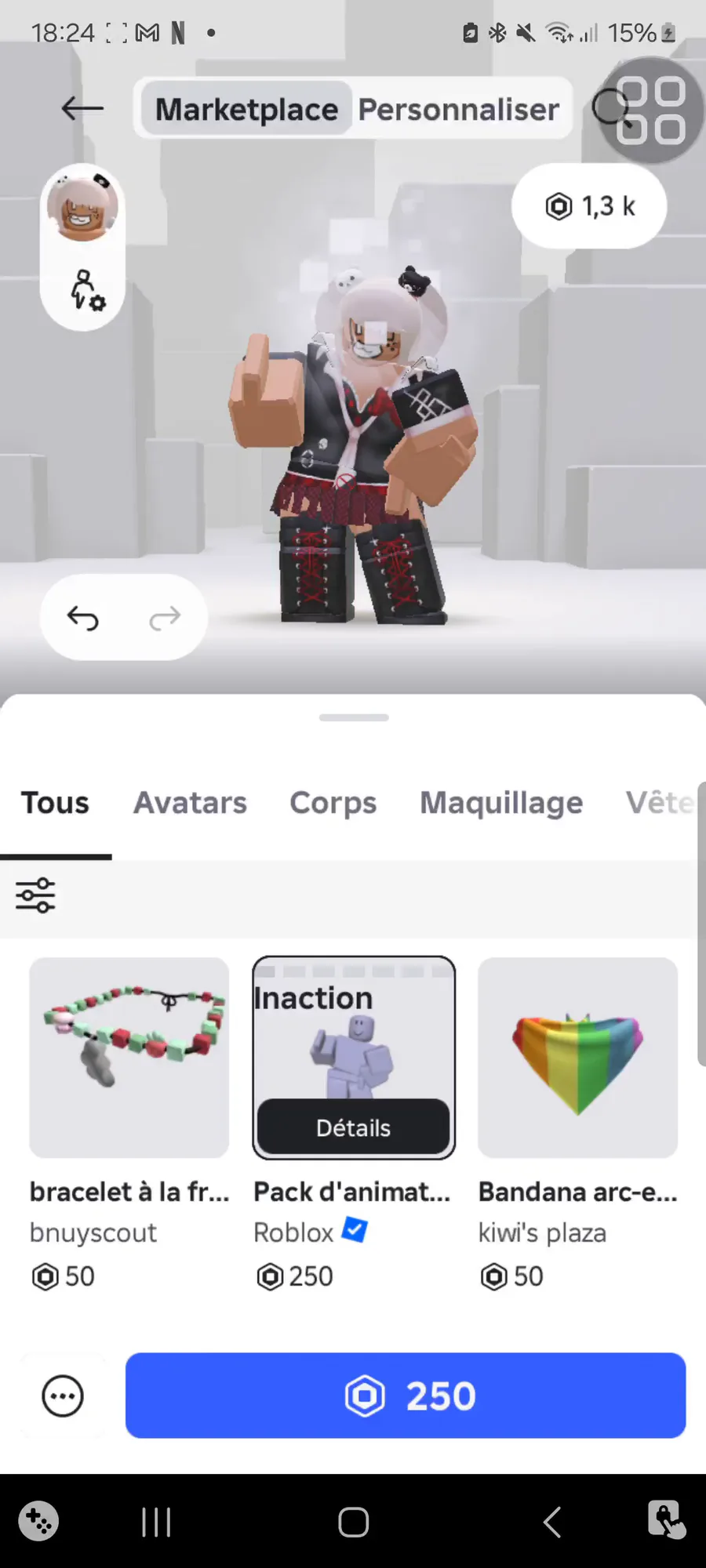706x1568 pixels.
Task: Open the bracelet item by bnuyscout
Action: tap(129, 1058)
